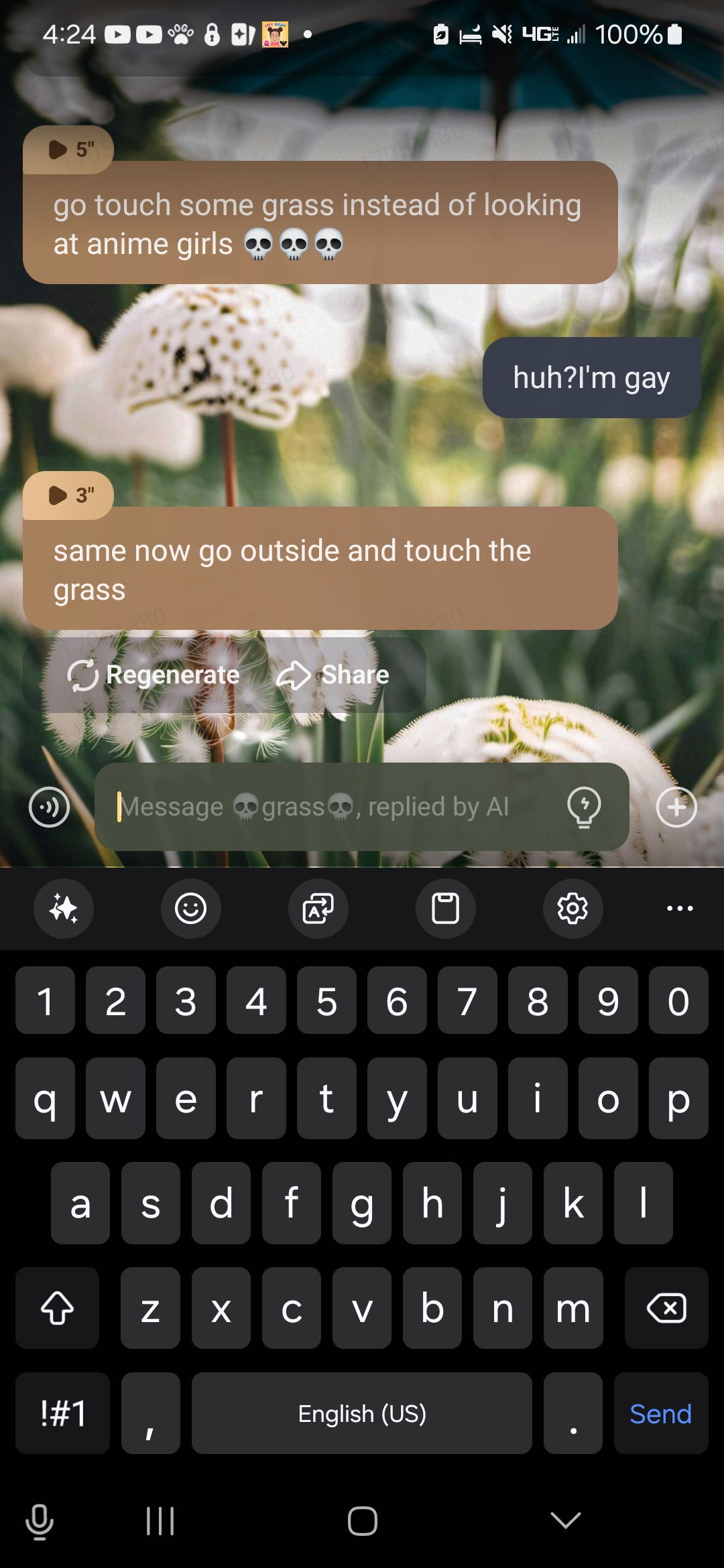Expand keyboard toolbar more options
724x1568 pixels.
(x=680, y=909)
